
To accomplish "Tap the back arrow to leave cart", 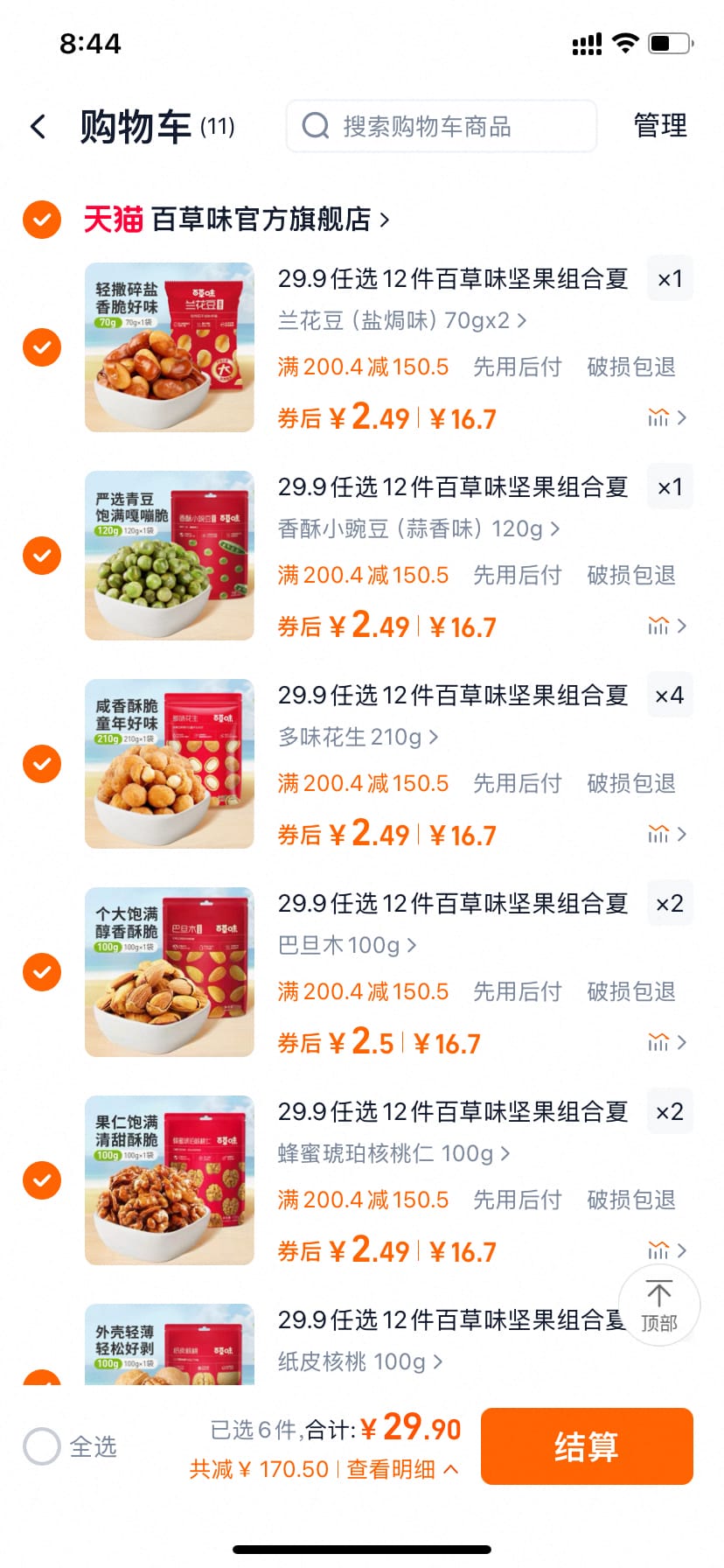I will [x=37, y=126].
